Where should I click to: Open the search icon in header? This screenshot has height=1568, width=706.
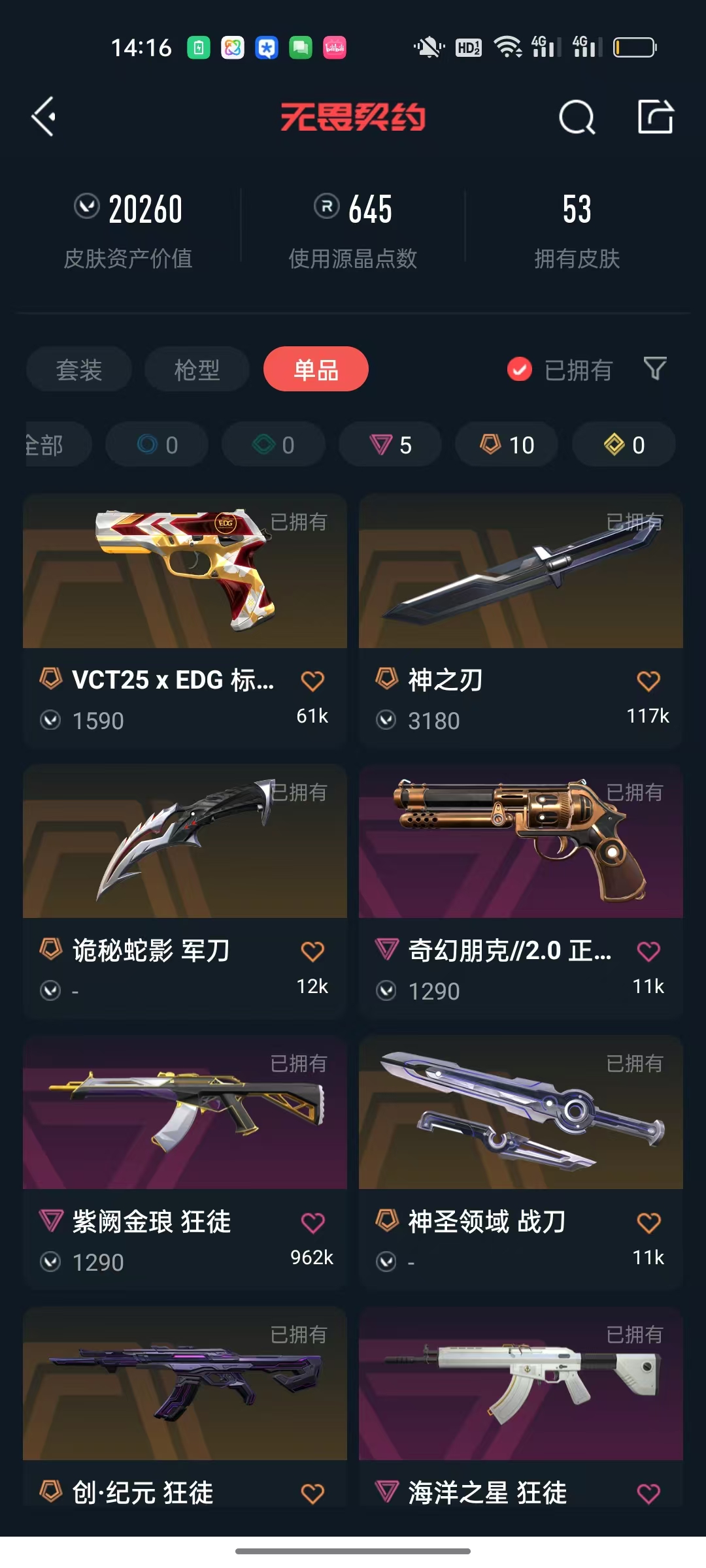577,118
